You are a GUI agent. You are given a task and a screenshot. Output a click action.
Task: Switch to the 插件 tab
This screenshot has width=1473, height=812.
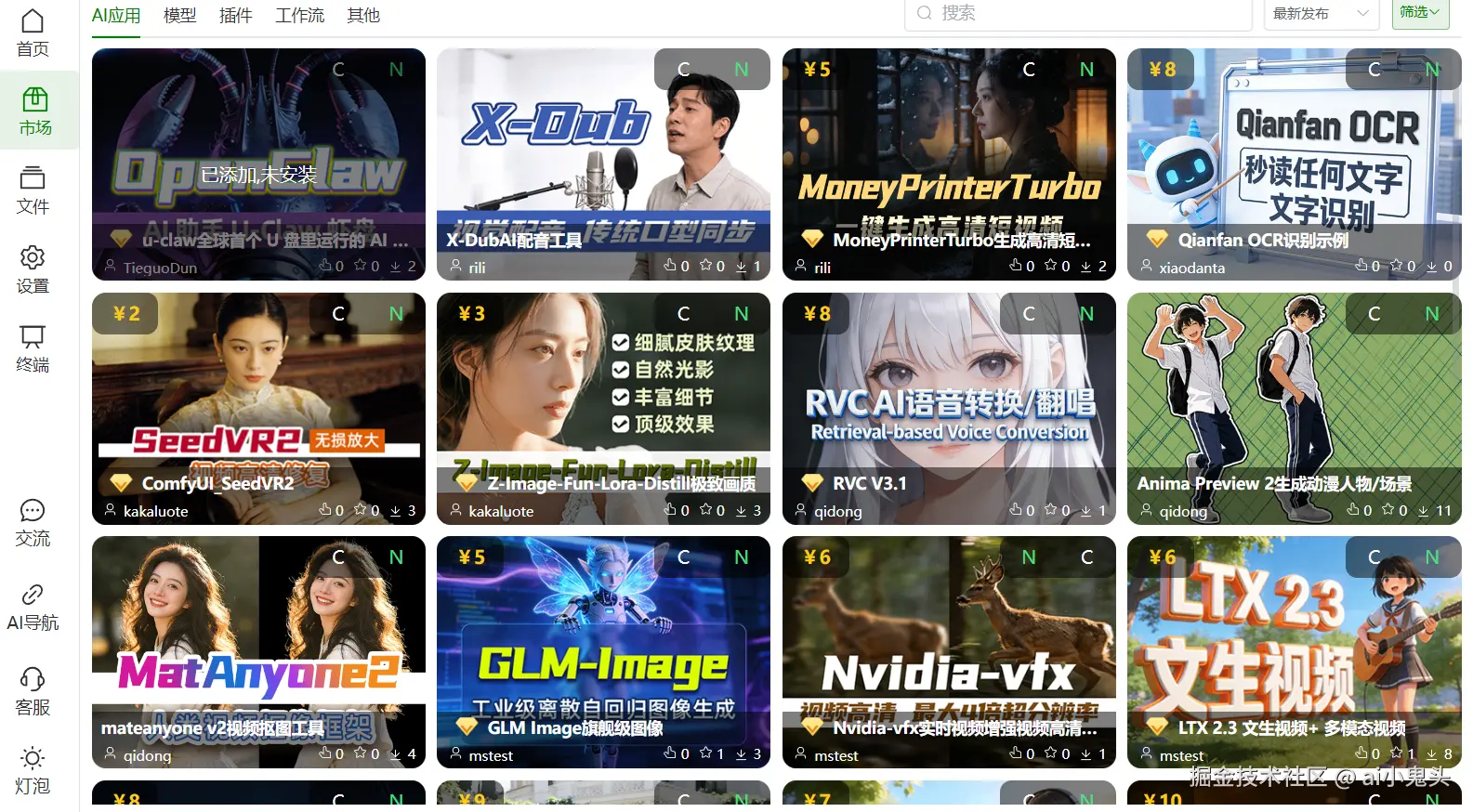pos(235,16)
